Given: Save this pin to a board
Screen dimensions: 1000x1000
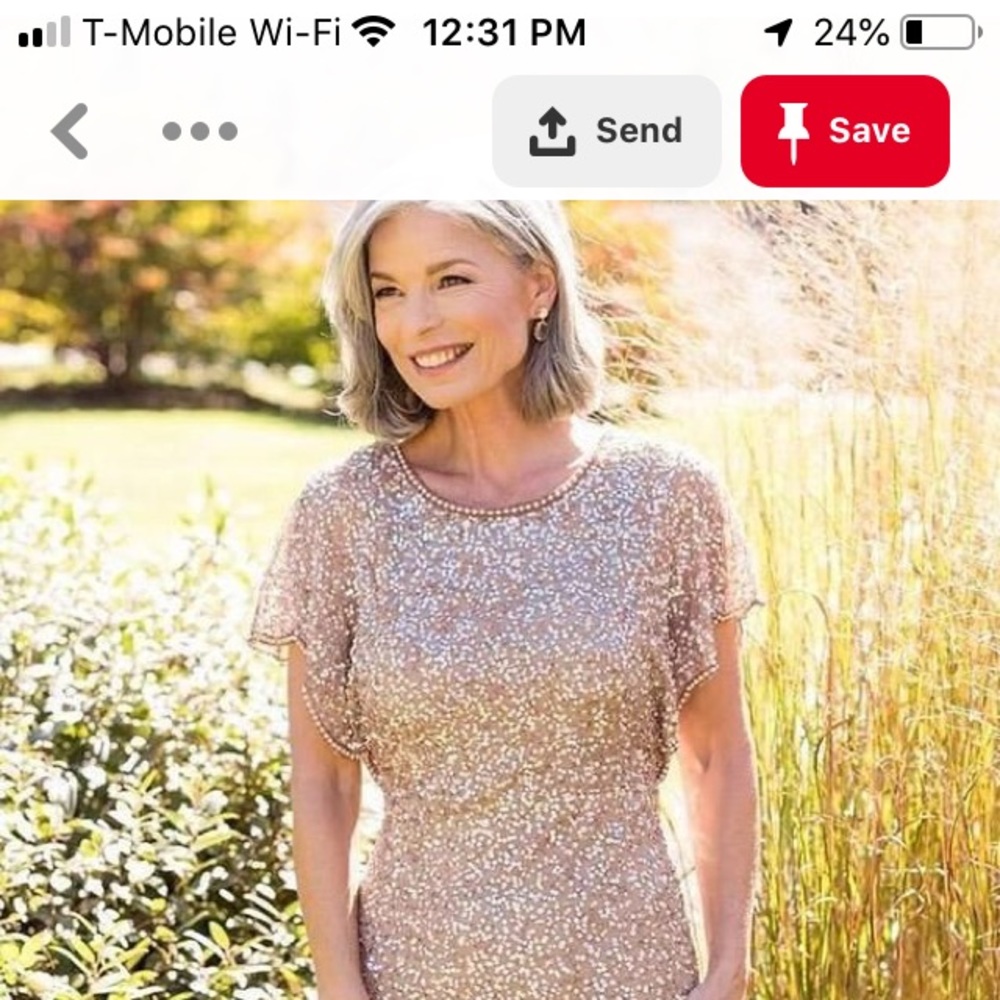Looking at the screenshot, I should [x=845, y=131].
